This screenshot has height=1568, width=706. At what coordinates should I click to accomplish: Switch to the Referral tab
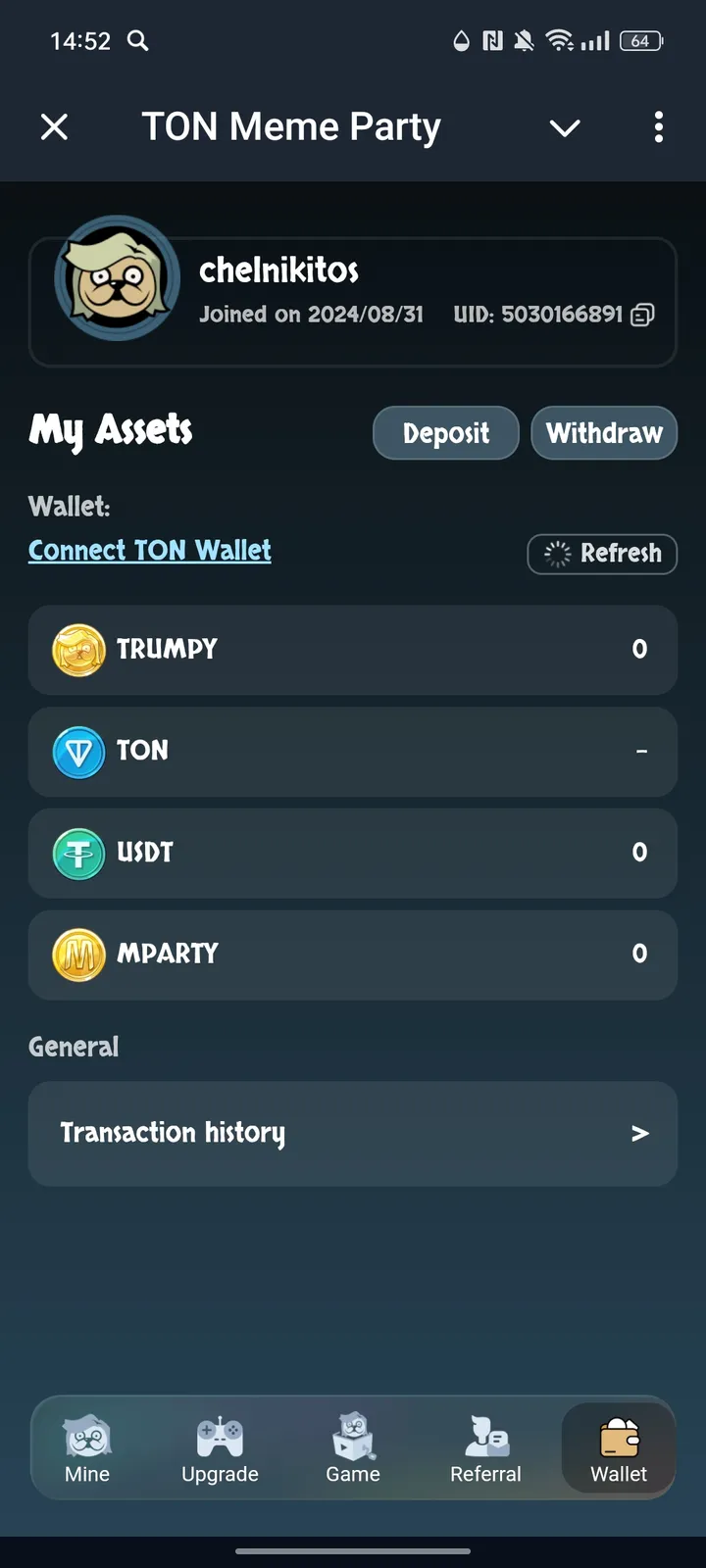point(486,1448)
